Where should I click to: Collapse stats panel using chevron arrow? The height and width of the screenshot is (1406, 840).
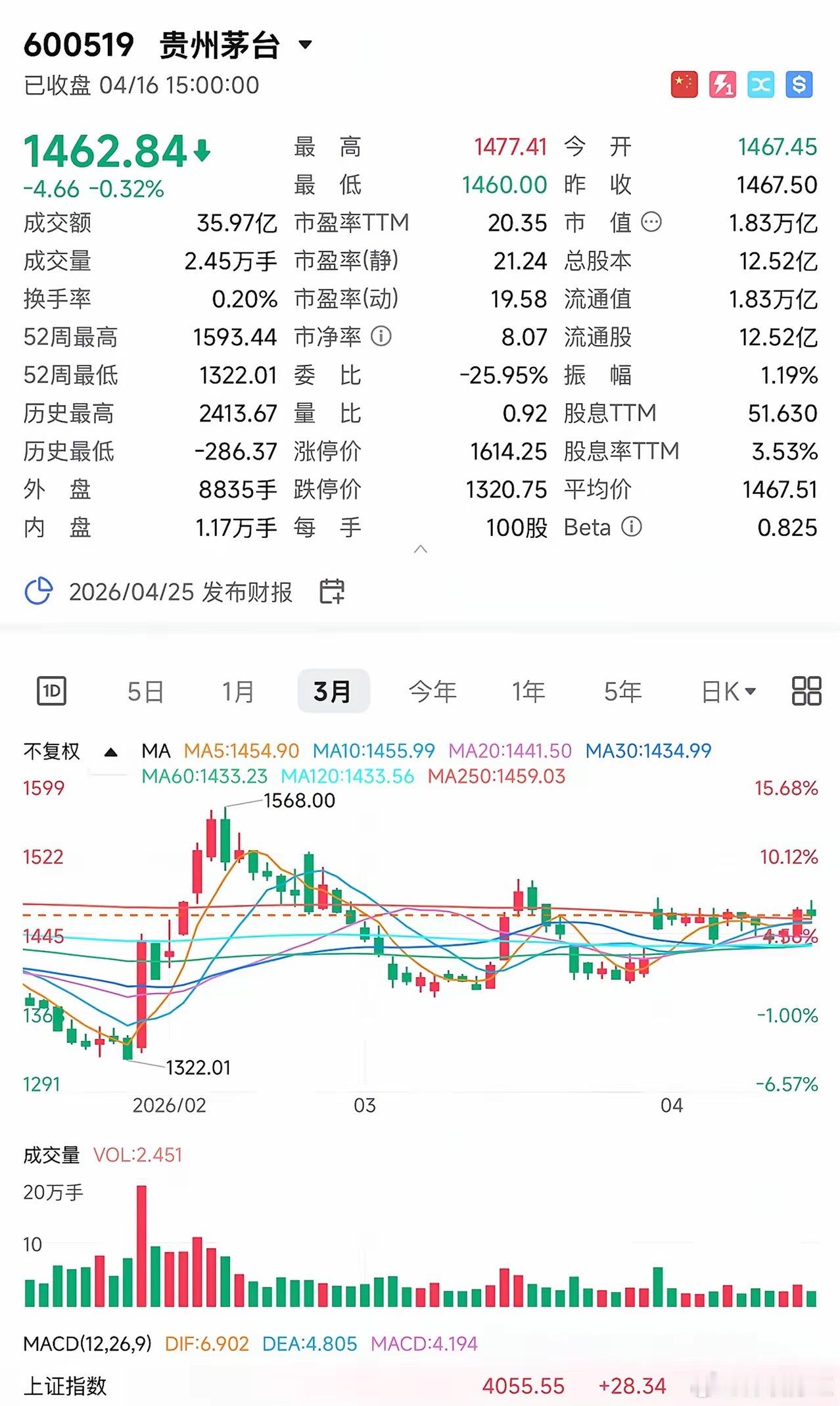pos(420,548)
